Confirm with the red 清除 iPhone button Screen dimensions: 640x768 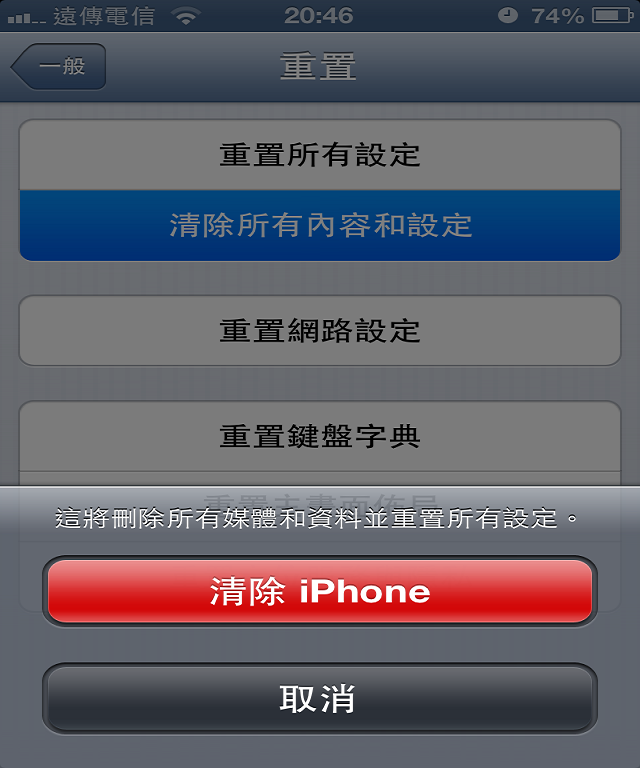click(319, 591)
